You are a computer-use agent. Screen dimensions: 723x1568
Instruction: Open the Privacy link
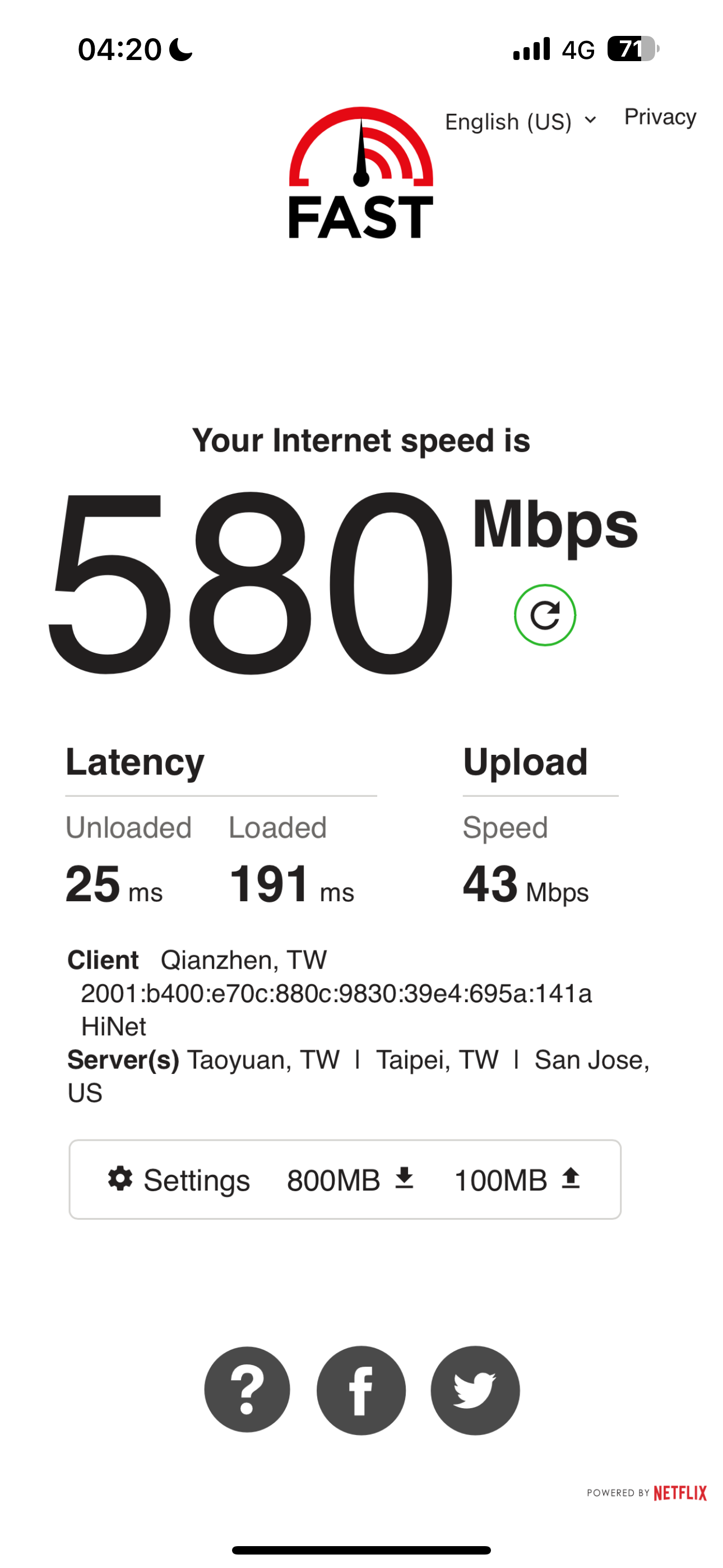660,117
